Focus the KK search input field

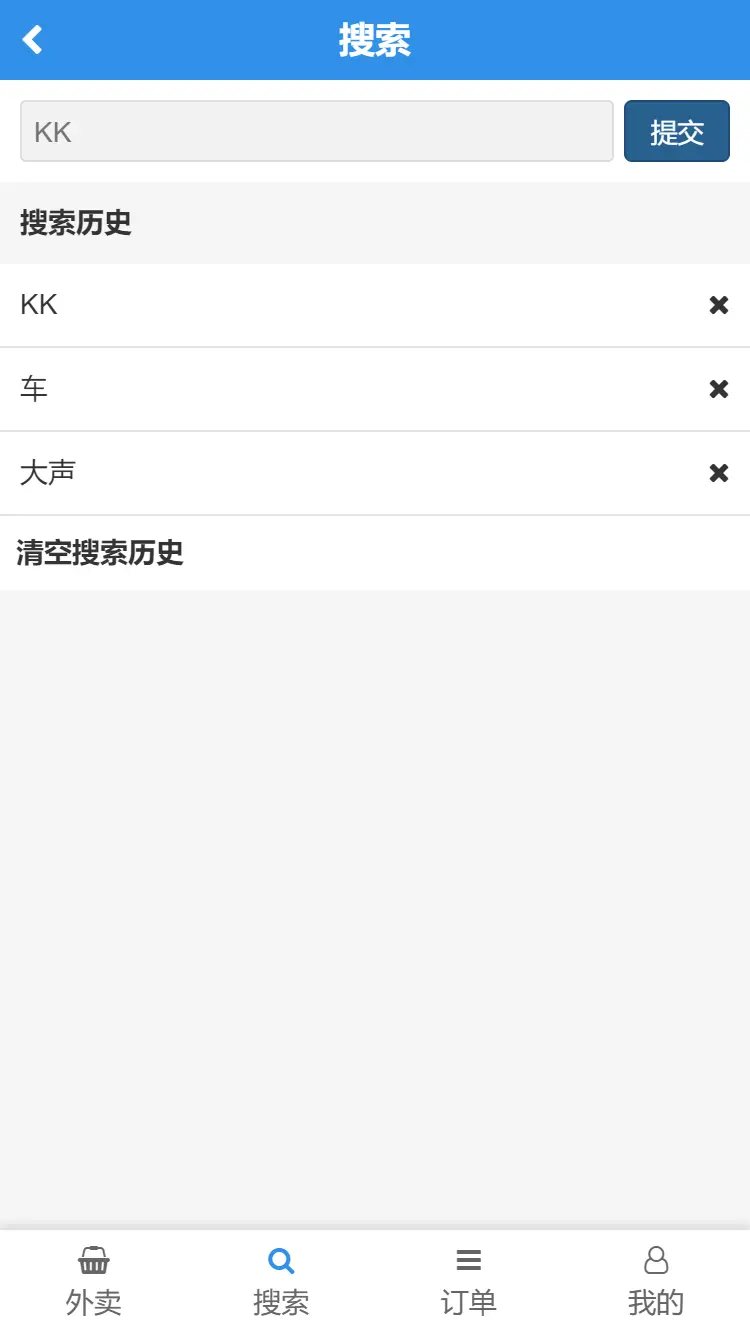pos(316,131)
